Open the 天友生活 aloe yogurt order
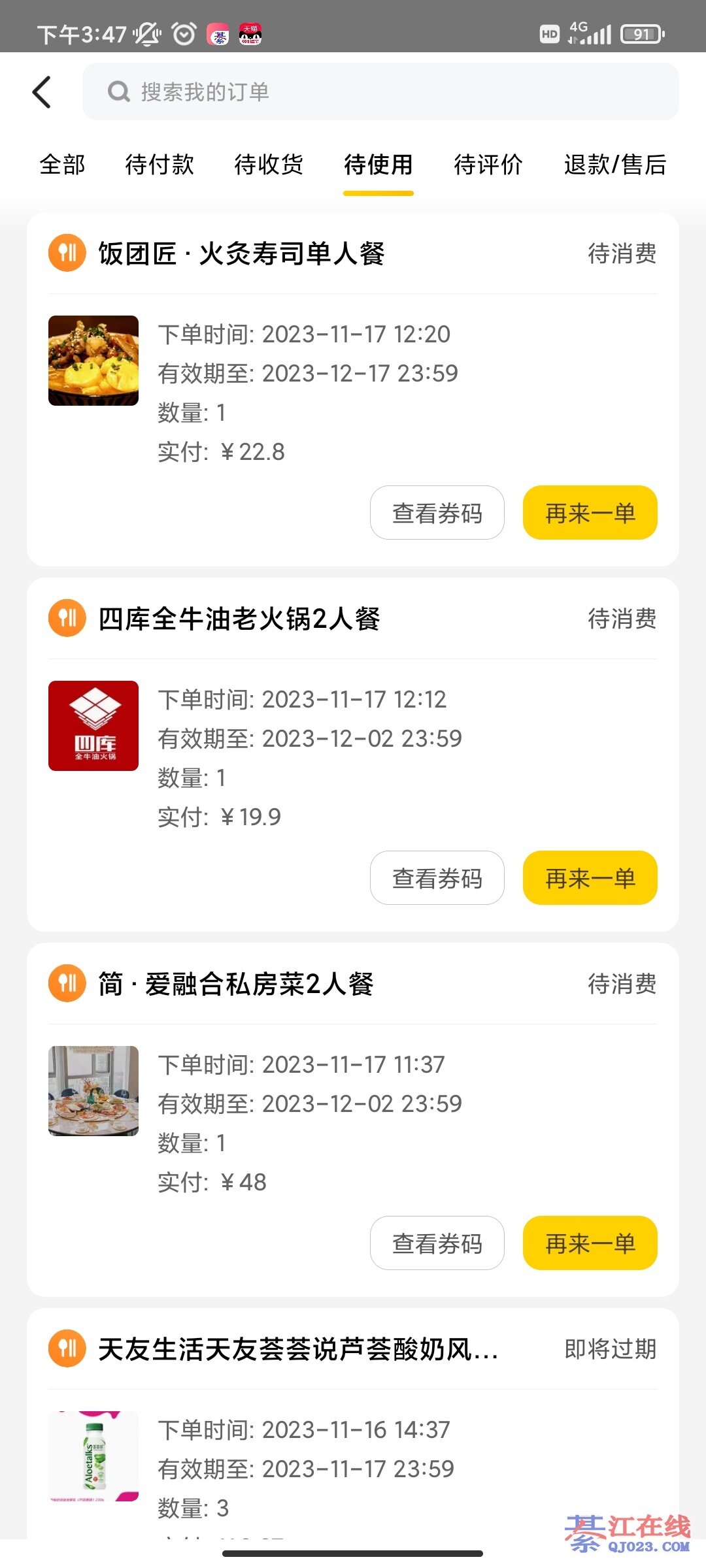This screenshot has width=706, height=1568. click(x=298, y=1349)
